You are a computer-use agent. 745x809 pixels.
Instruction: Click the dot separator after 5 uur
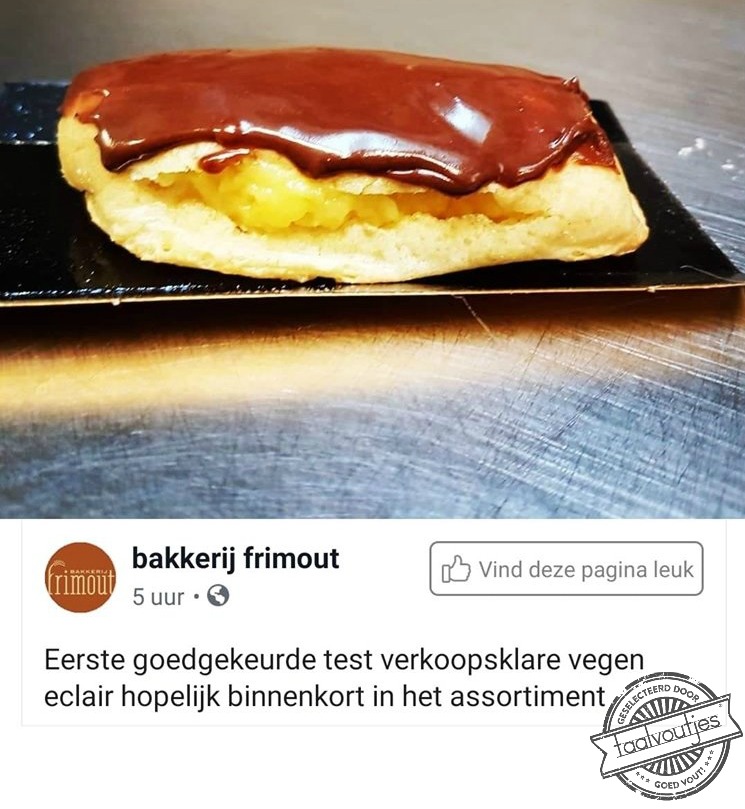[x=194, y=597]
